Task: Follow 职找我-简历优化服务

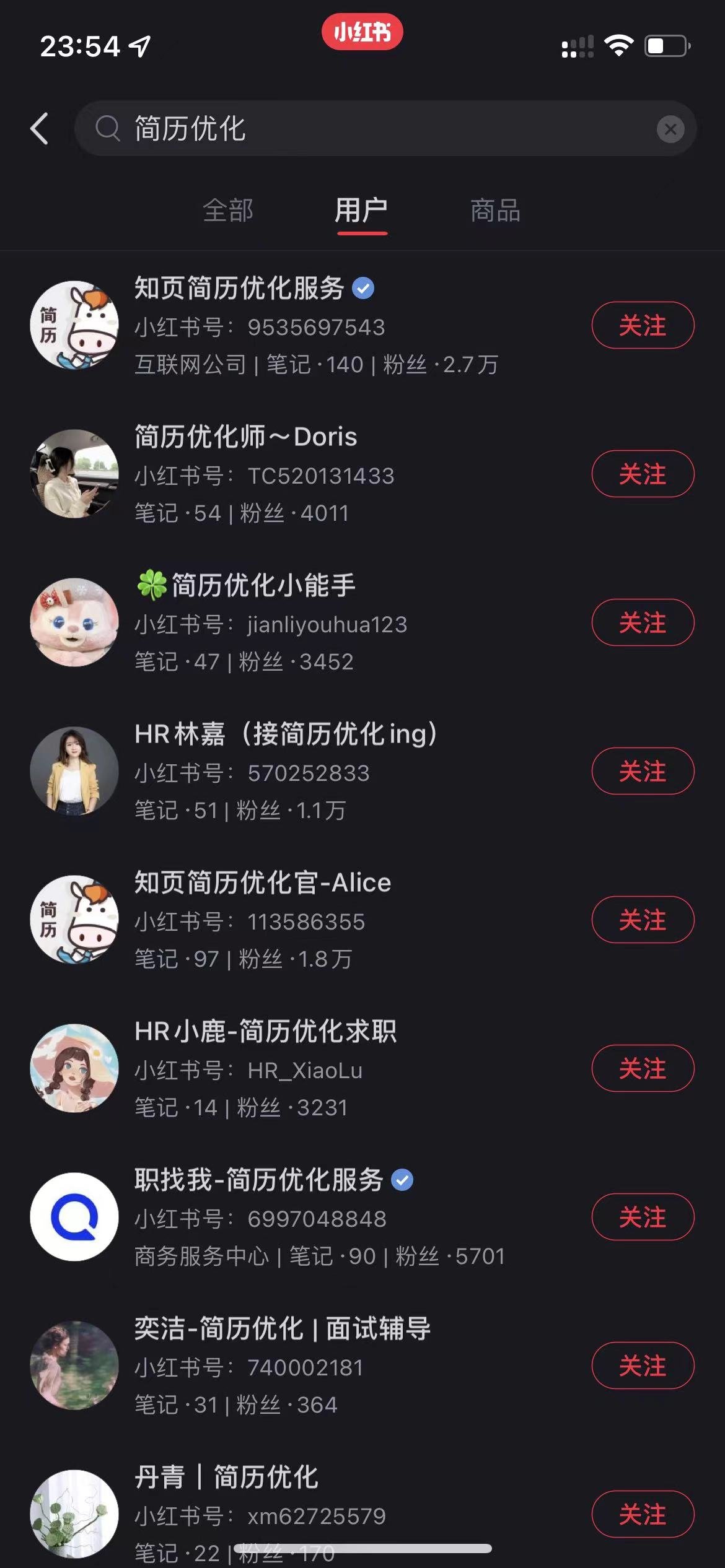Action: coord(643,1217)
